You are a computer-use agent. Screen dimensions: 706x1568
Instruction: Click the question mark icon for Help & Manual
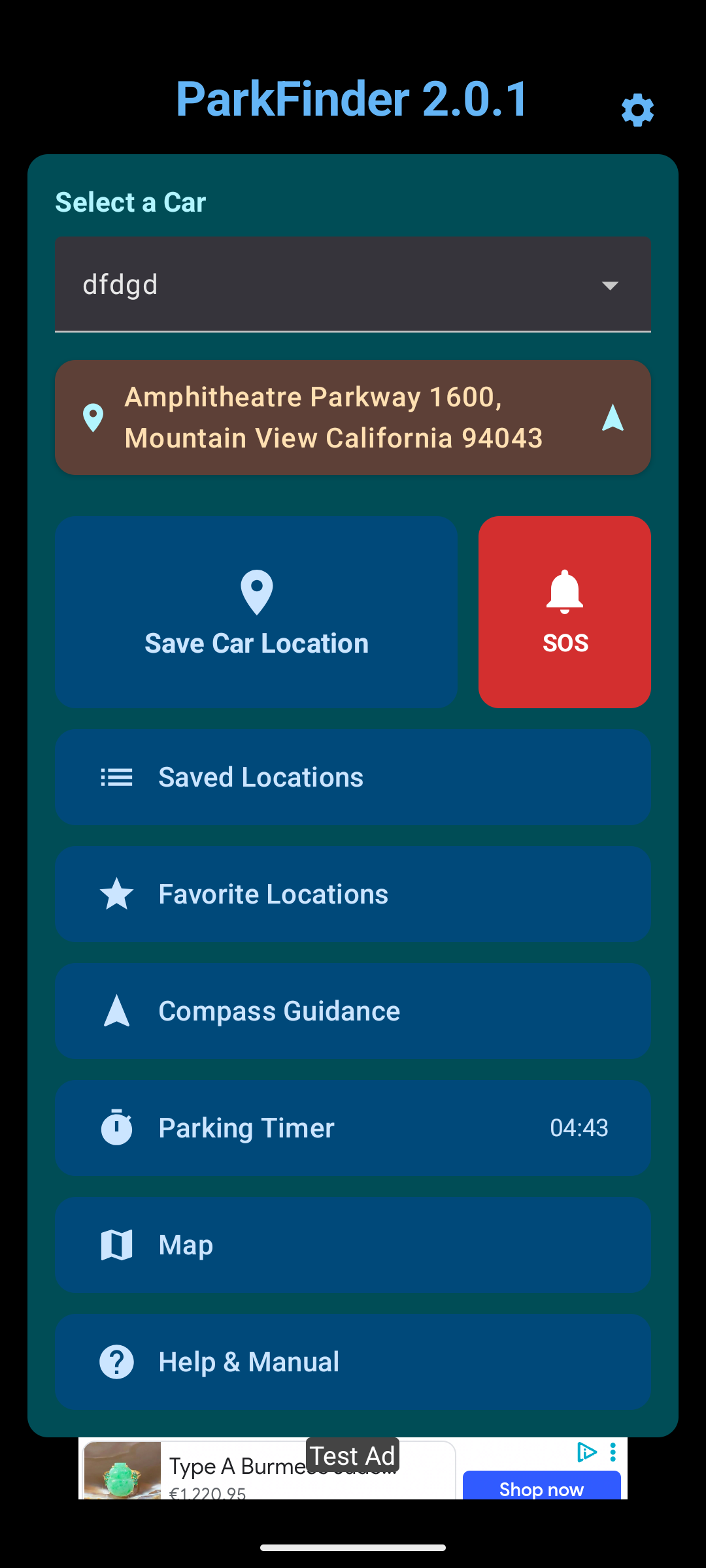pyautogui.click(x=116, y=1361)
